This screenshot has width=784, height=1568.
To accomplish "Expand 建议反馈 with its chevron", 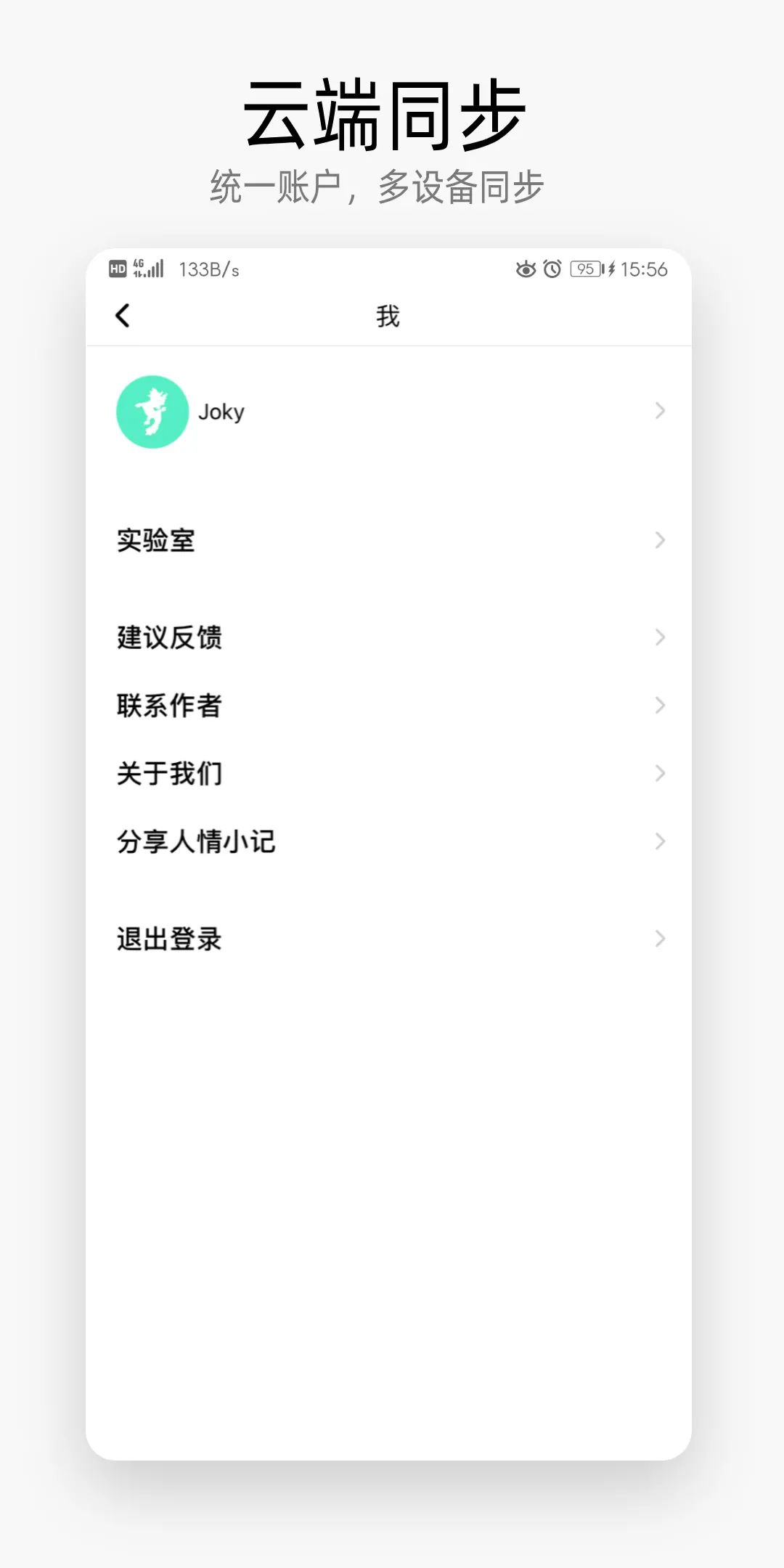I will point(658,638).
